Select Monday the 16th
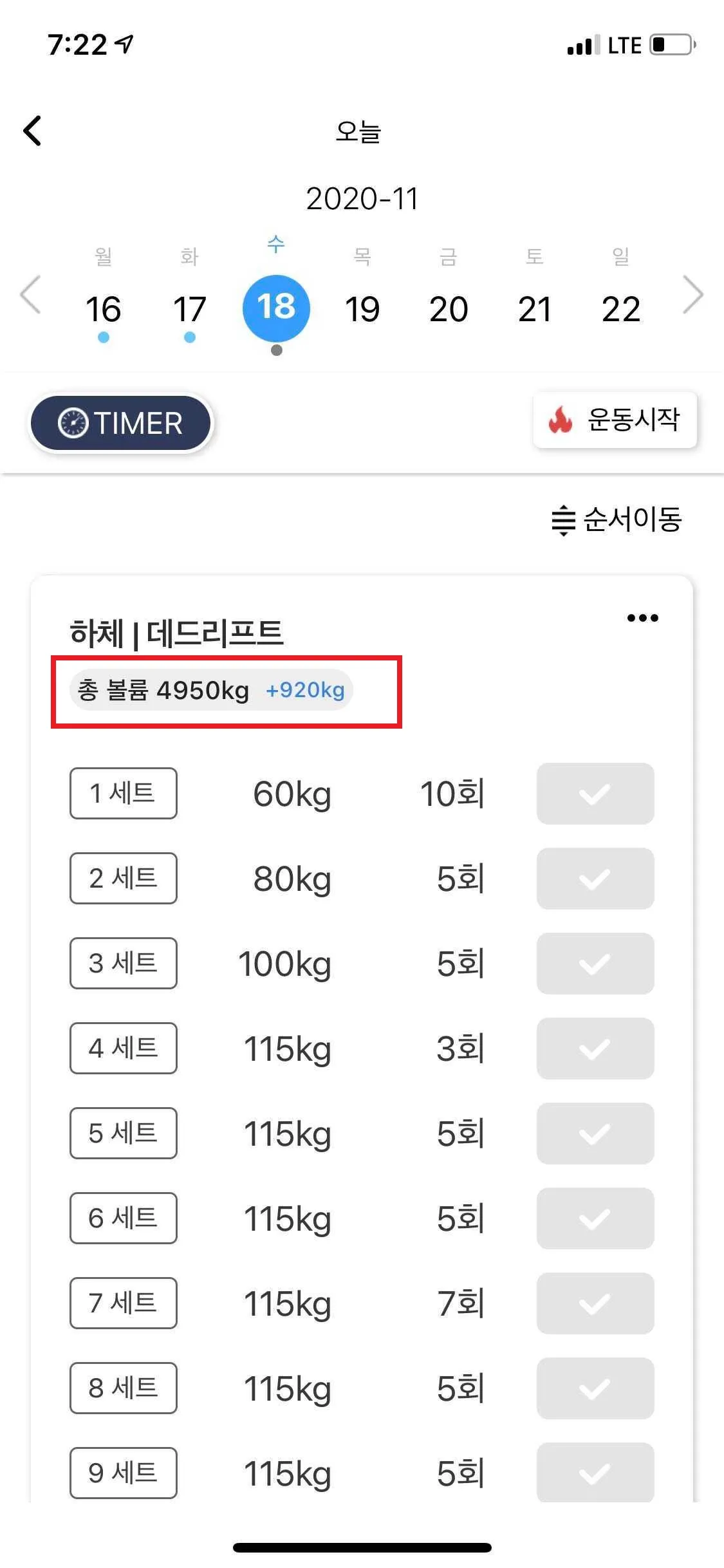724x1568 pixels. tap(103, 309)
